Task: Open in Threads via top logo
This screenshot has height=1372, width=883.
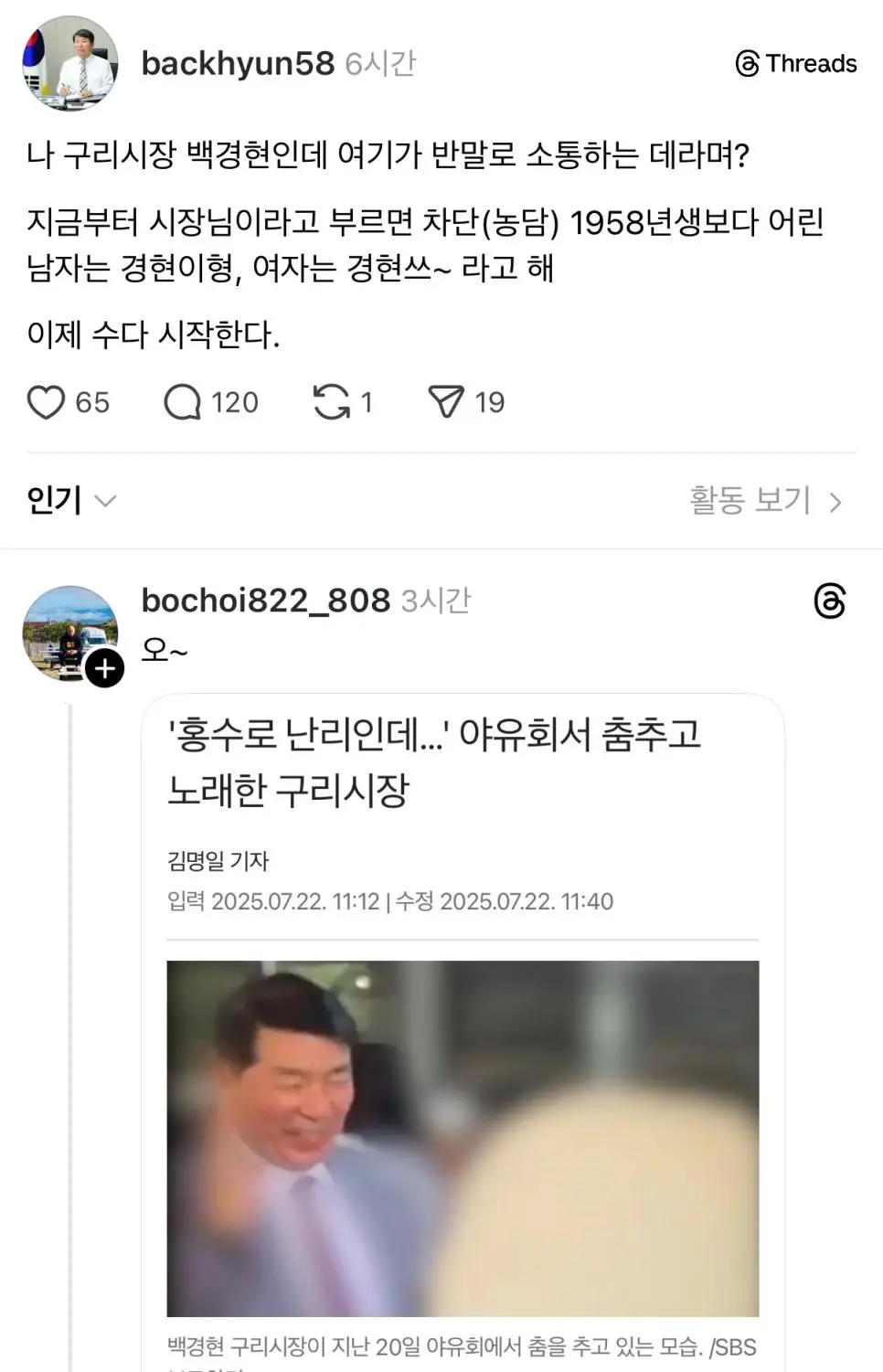Action: (x=796, y=63)
